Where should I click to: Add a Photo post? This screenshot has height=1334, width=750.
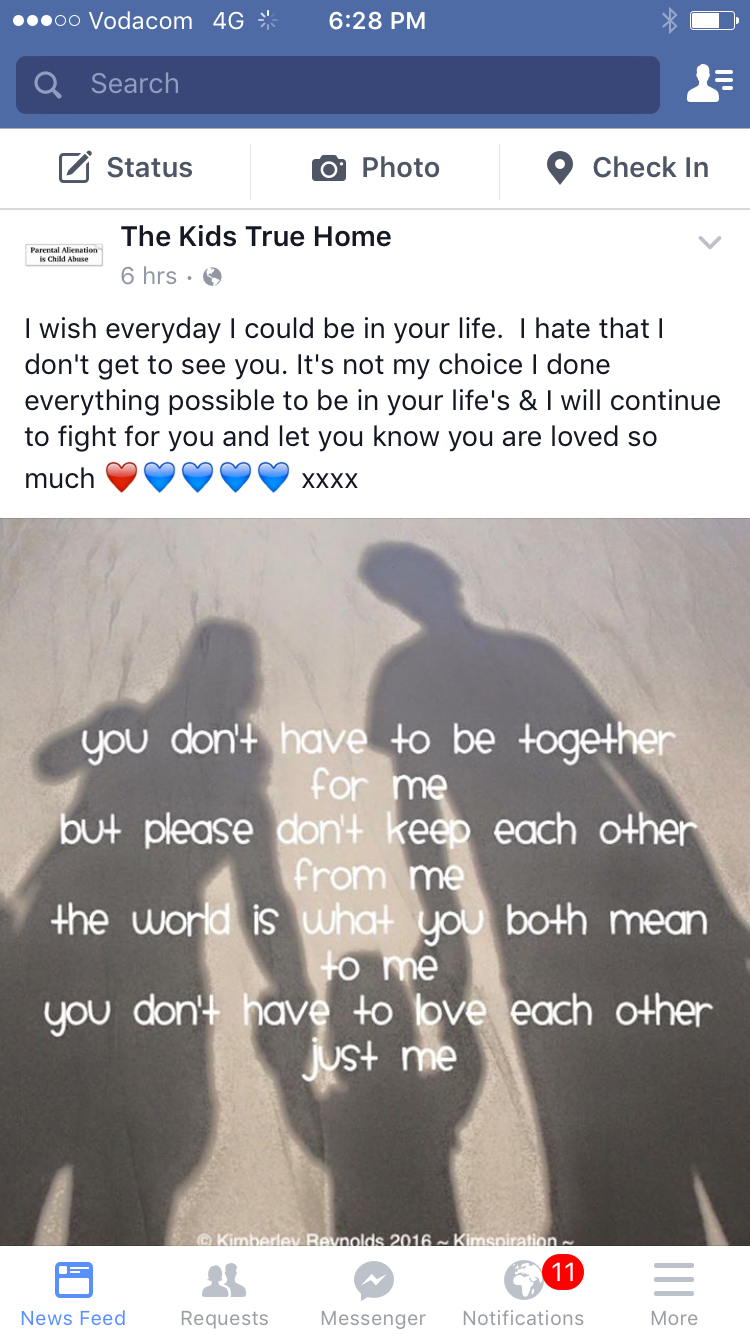point(375,168)
